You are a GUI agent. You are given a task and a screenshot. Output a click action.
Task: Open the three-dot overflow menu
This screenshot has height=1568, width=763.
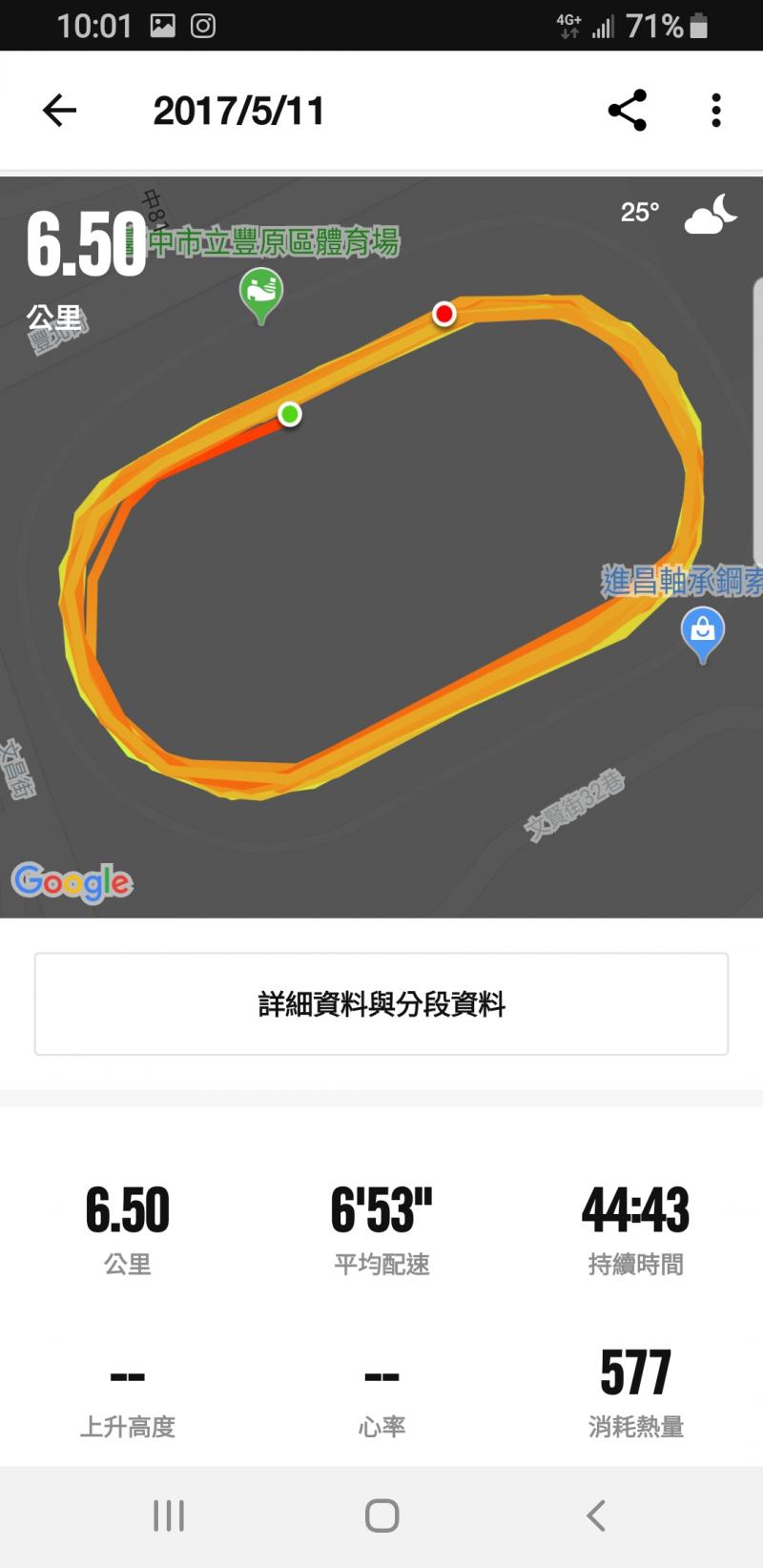click(x=715, y=111)
